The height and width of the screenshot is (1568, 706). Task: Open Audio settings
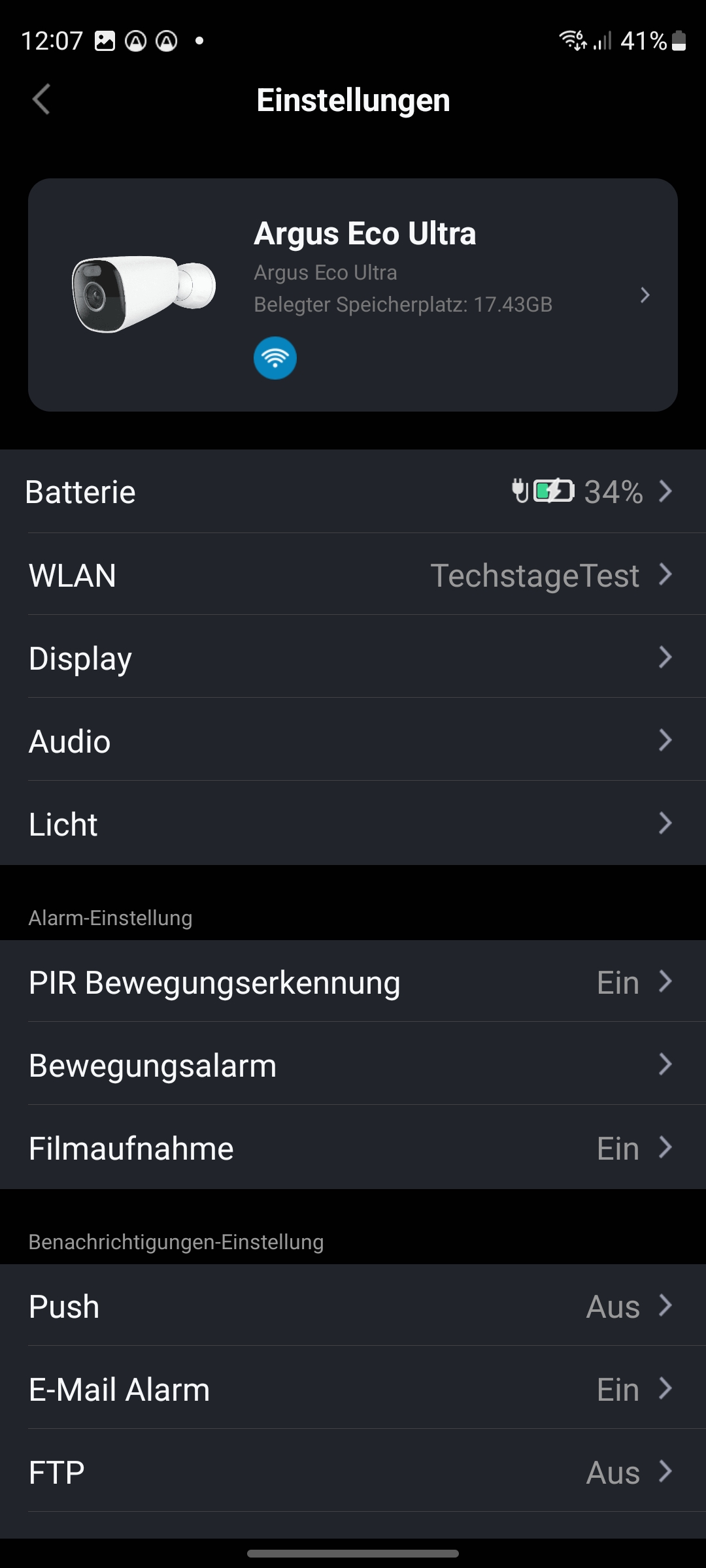(x=353, y=741)
